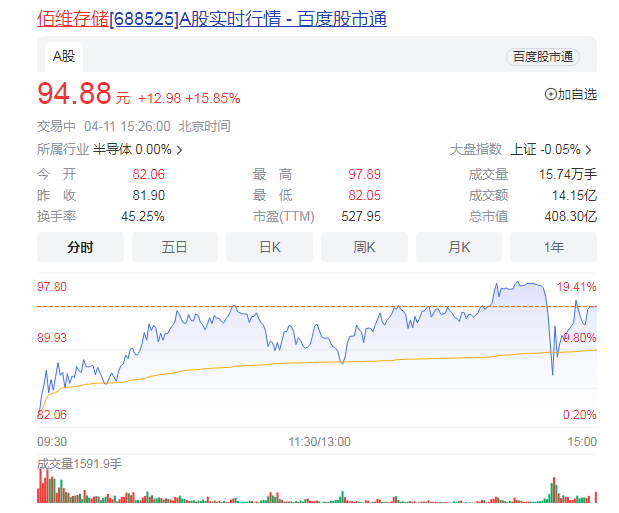Switch to the 五日 chart tab
The width and height of the screenshot is (619, 513).
point(175,247)
